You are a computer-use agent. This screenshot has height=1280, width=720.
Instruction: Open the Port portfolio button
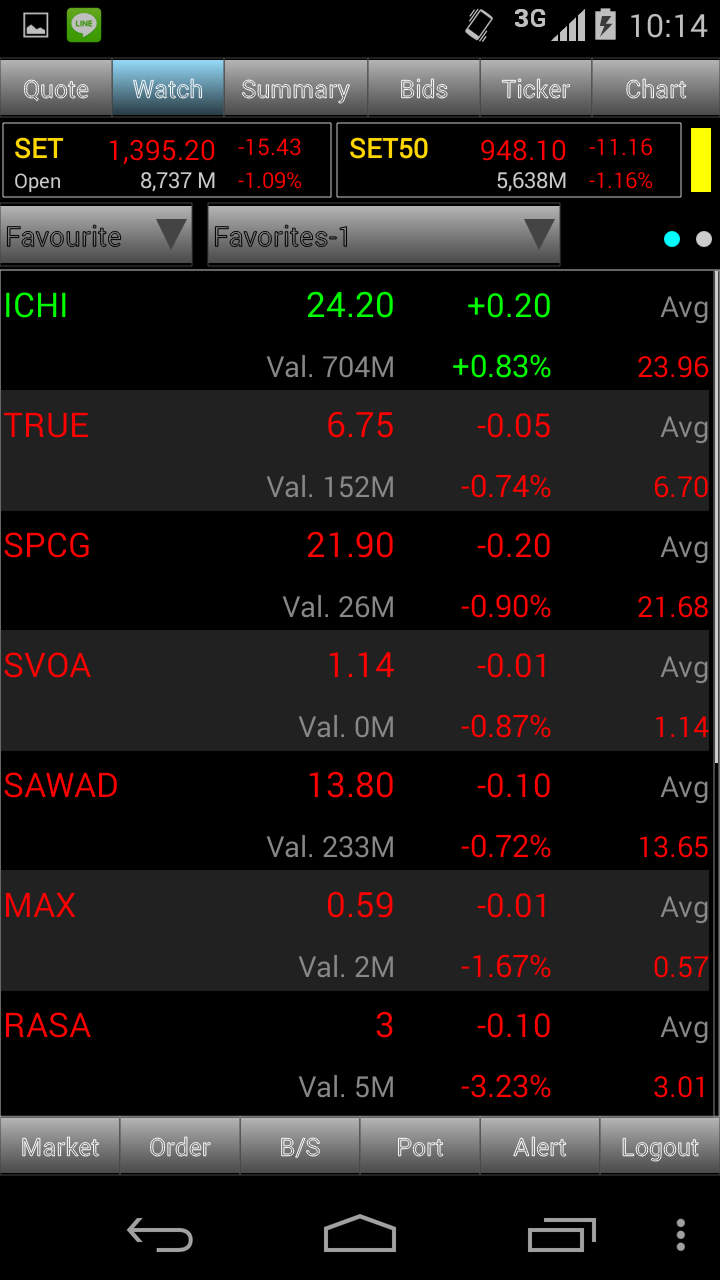[x=420, y=1146]
